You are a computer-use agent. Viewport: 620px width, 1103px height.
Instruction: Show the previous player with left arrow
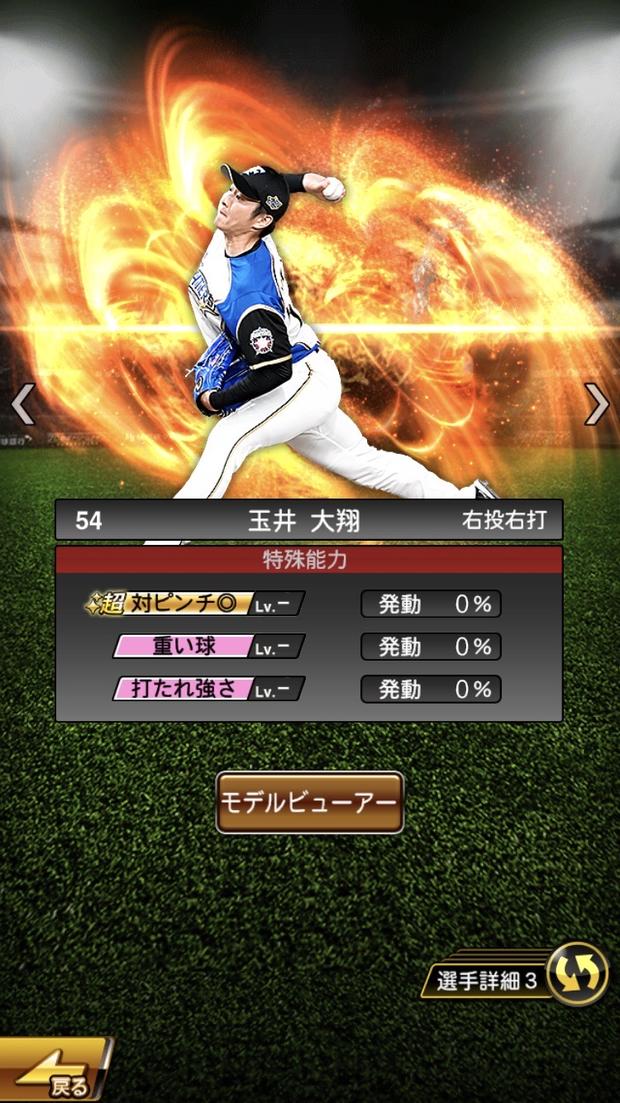[22, 404]
